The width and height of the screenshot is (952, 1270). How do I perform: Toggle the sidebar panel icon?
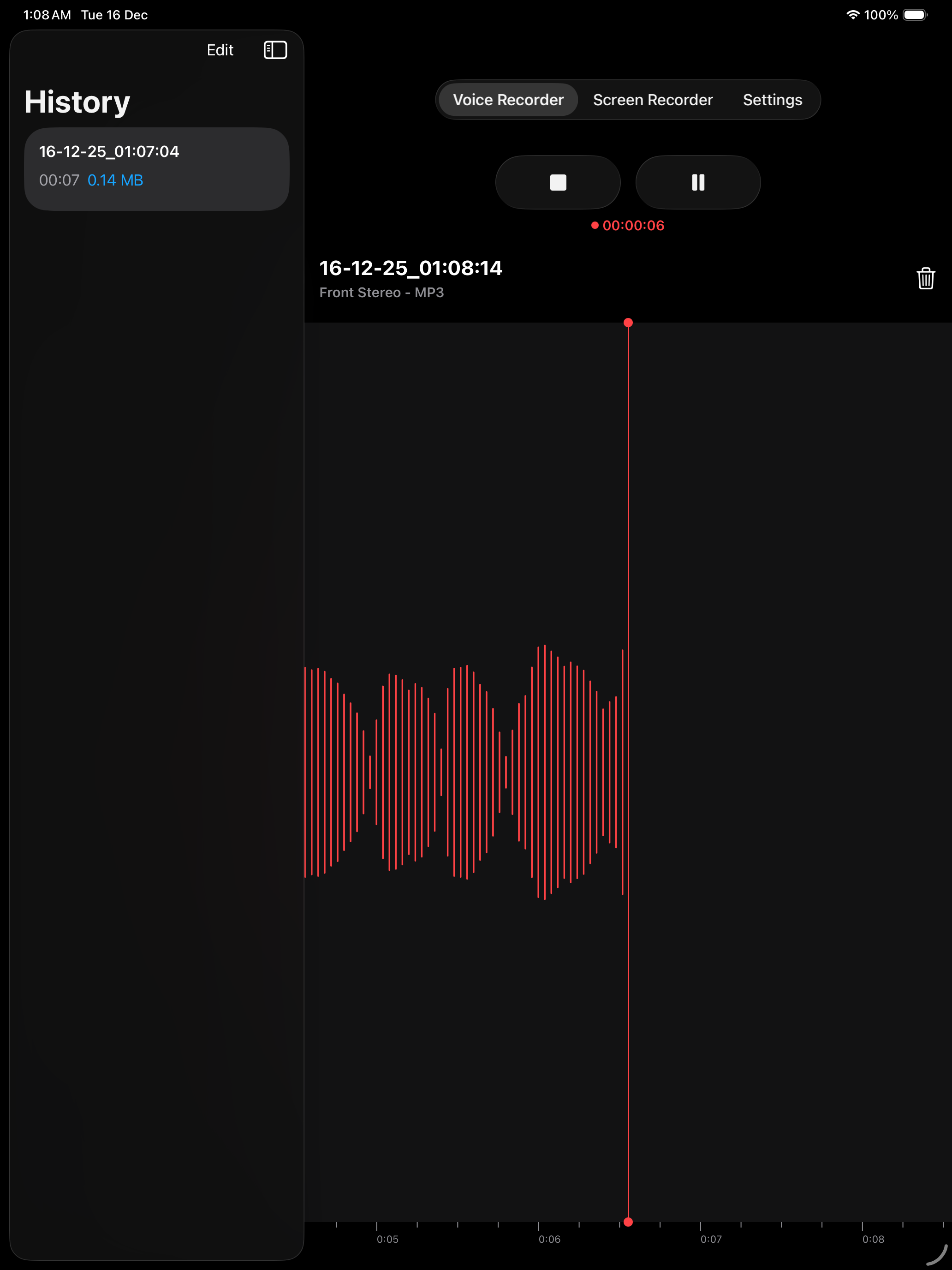275,50
